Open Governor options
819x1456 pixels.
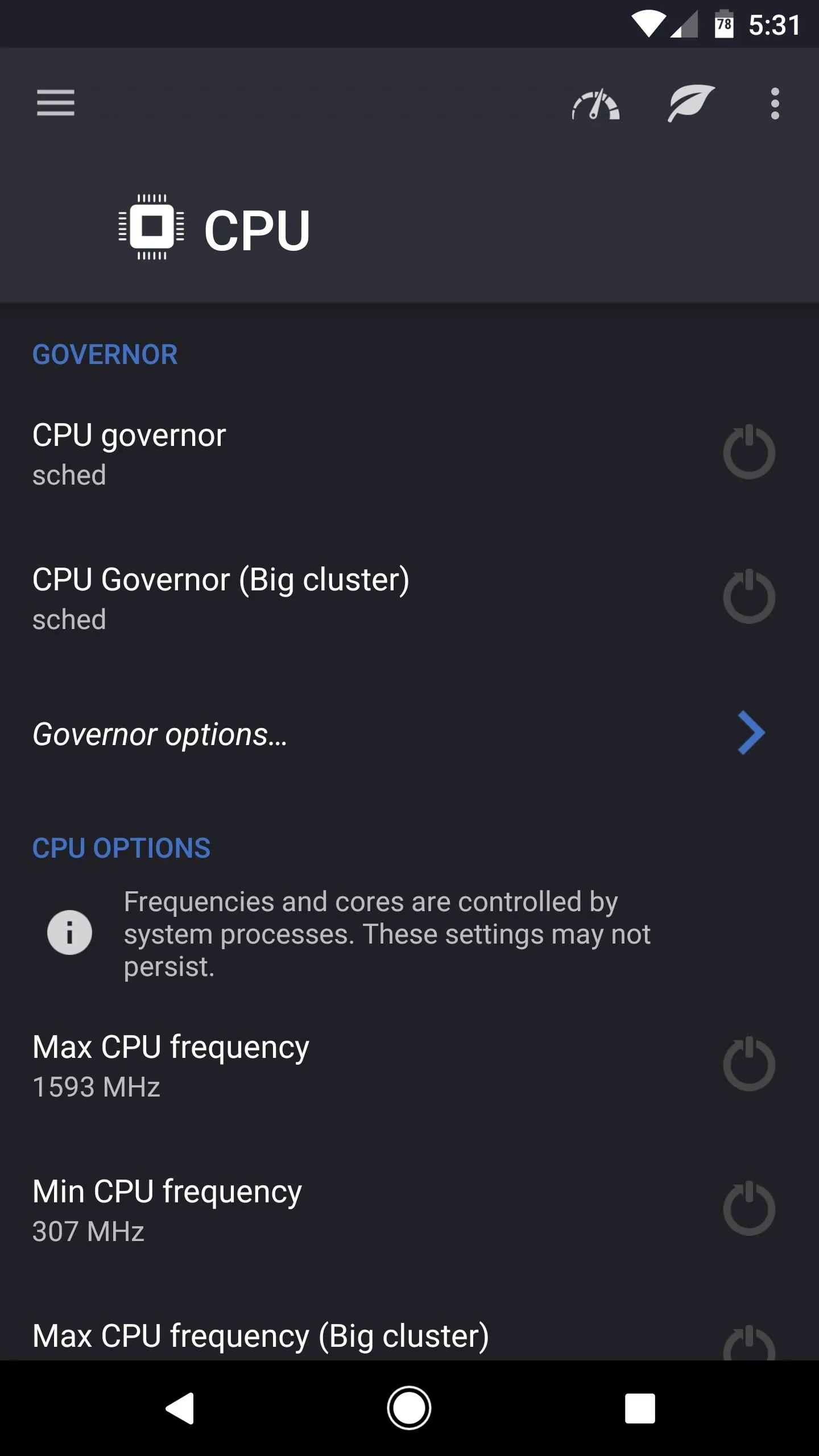pyautogui.click(x=409, y=734)
